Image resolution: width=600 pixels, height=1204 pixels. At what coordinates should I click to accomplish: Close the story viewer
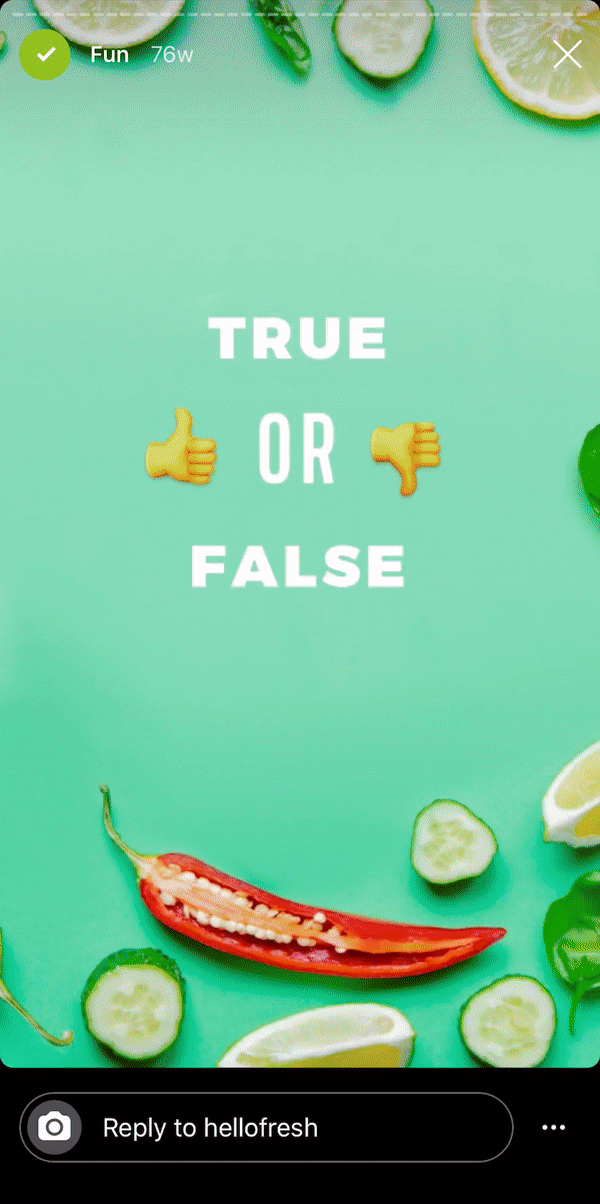point(567,54)
